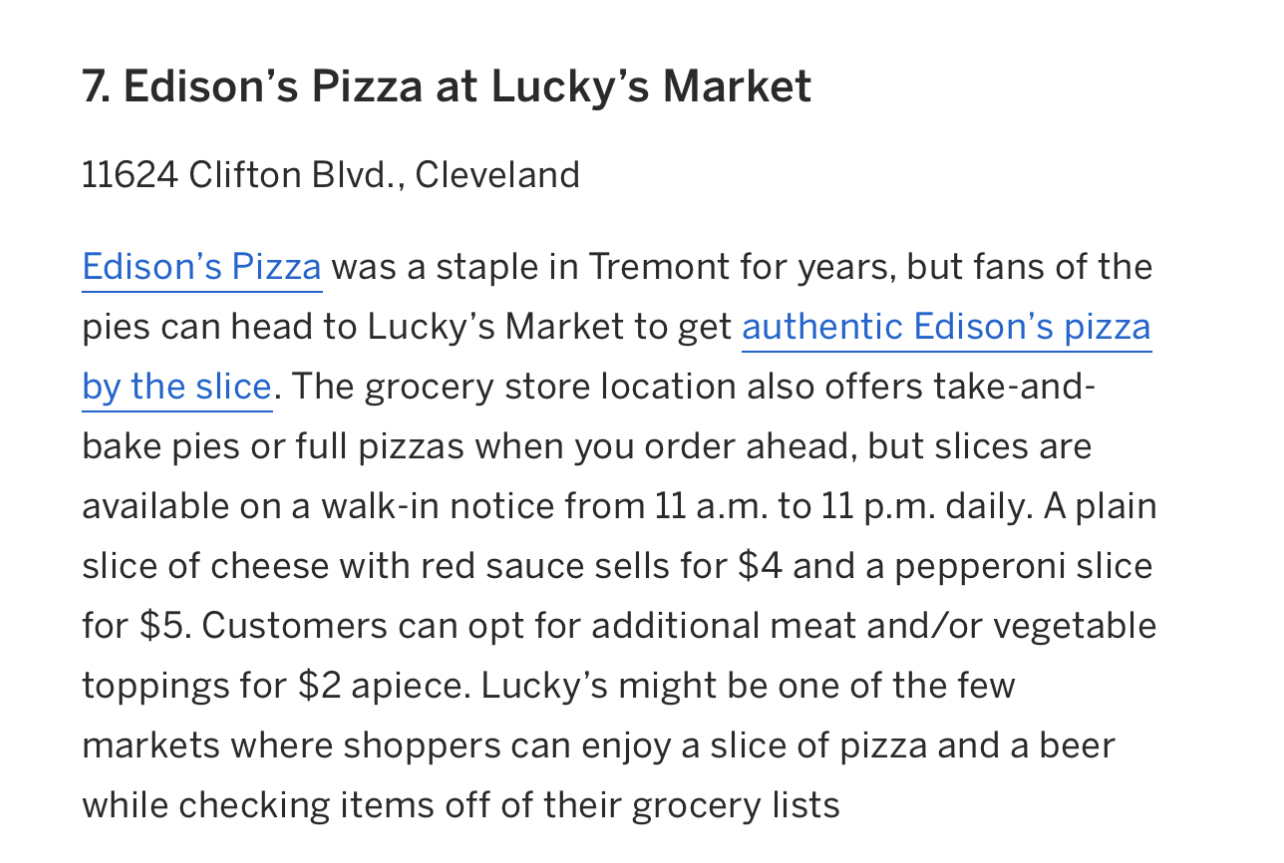Follow the authentic Edison's pizza by the slice link
The image size is (1284, 863).
[945, 328]
